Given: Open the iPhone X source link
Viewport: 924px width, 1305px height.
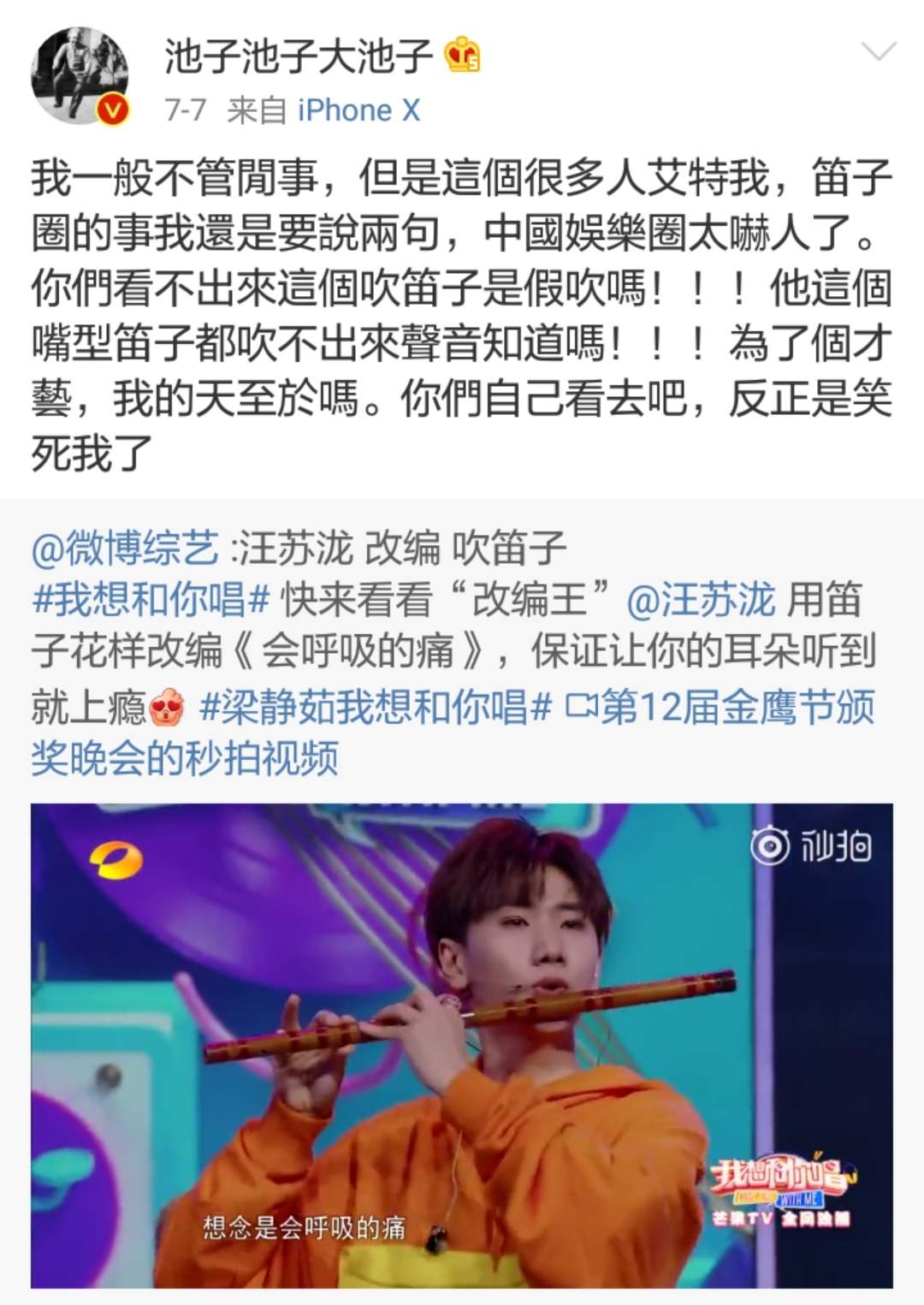Looking at the screenshot, I should (358, 110).
